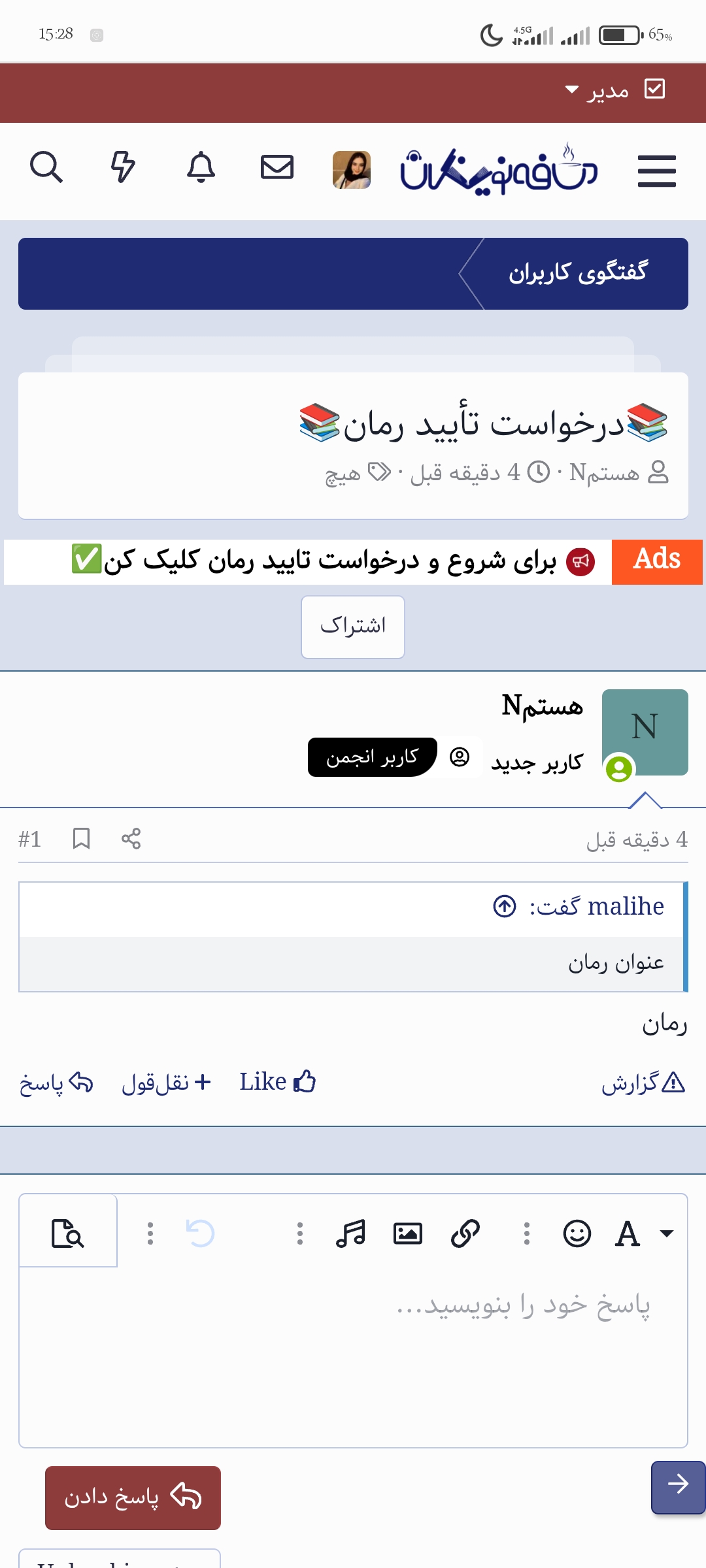Open the notifications bell

click(x=201, y=167)
